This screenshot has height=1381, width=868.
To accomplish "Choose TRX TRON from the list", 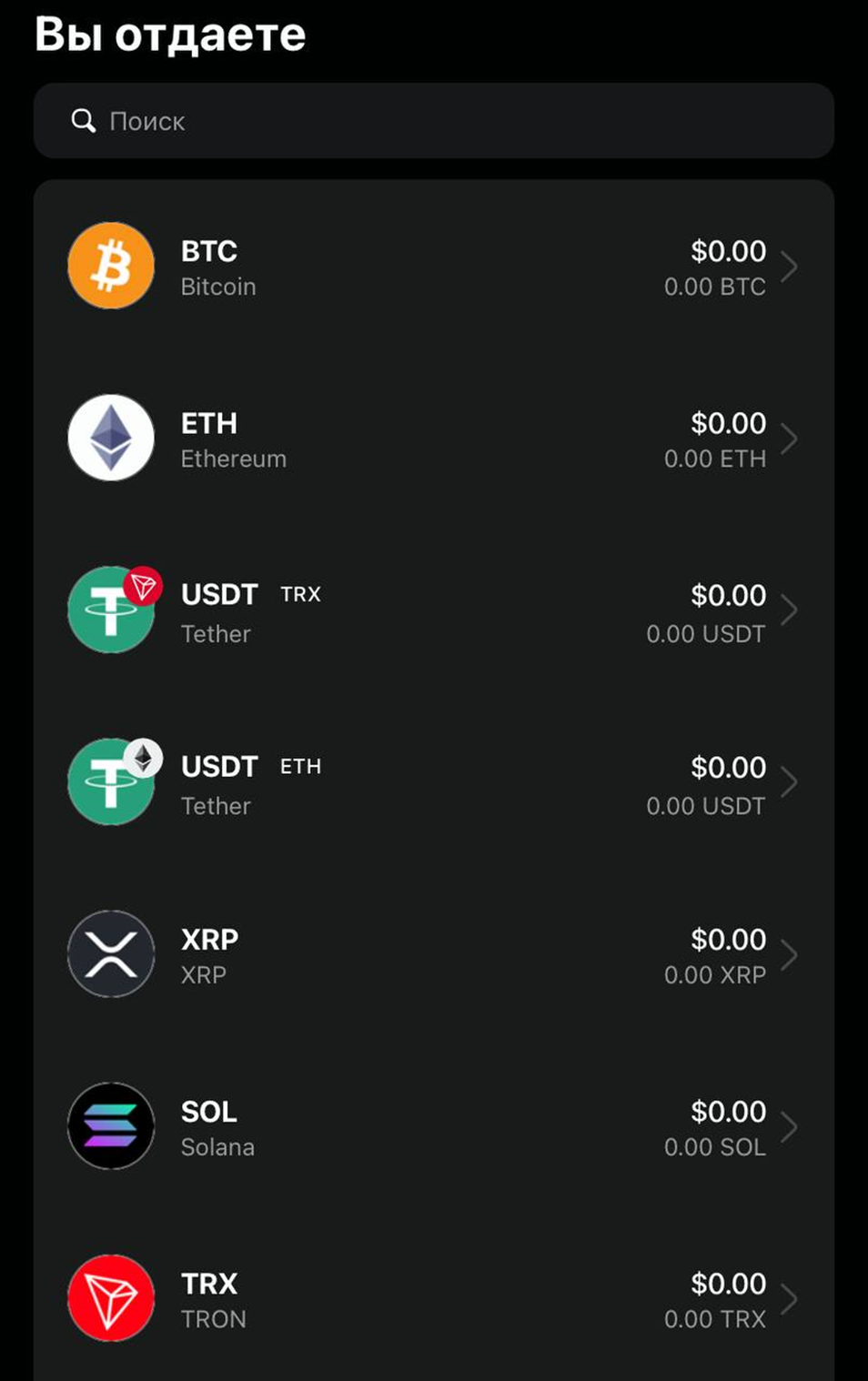I will pos(433,1299).
